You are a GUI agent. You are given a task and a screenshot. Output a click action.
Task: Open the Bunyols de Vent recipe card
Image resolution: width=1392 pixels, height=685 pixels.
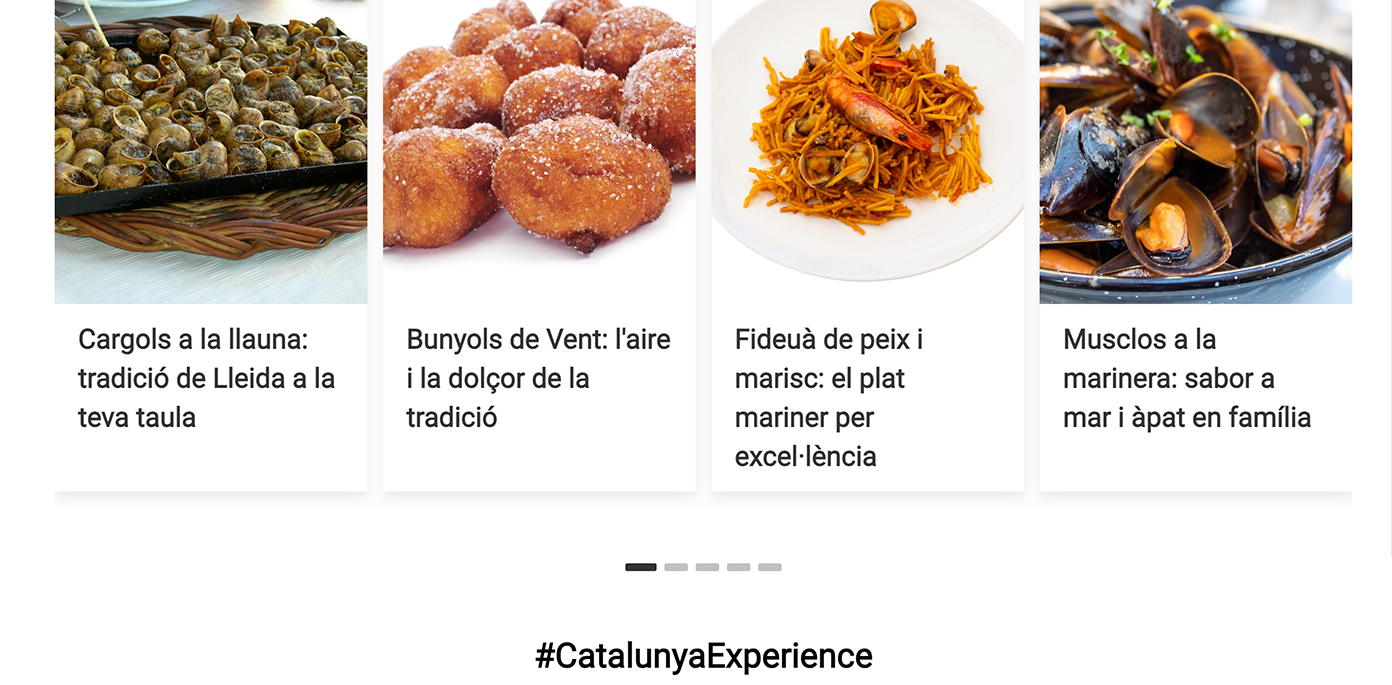pyautogui.click(x=538, y=378)
